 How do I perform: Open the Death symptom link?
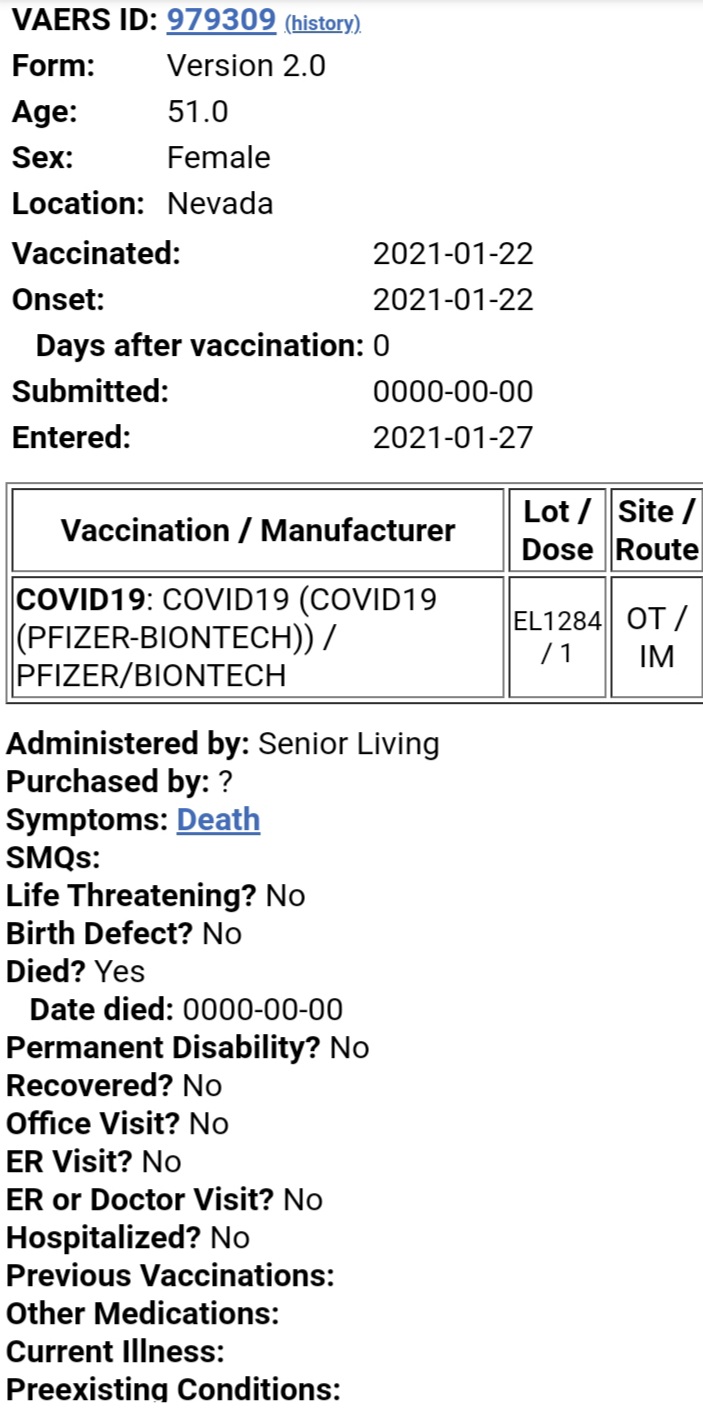218,820
